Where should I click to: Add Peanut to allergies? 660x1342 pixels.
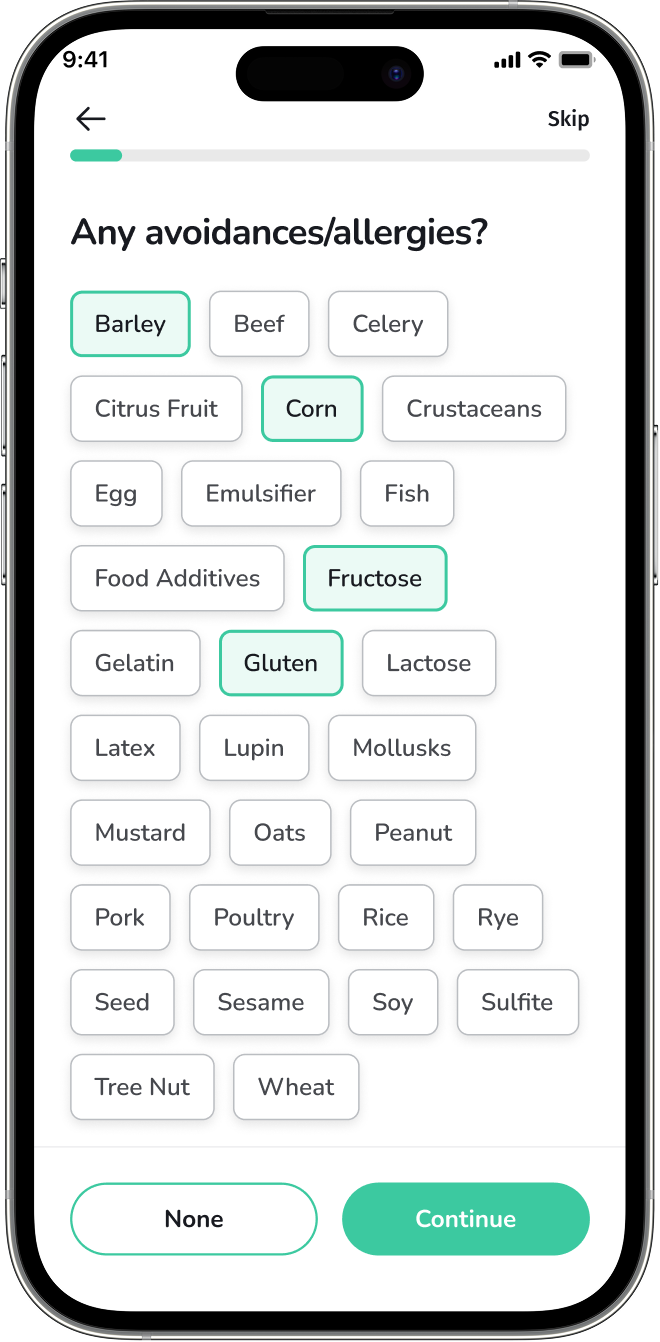(413, 833)
